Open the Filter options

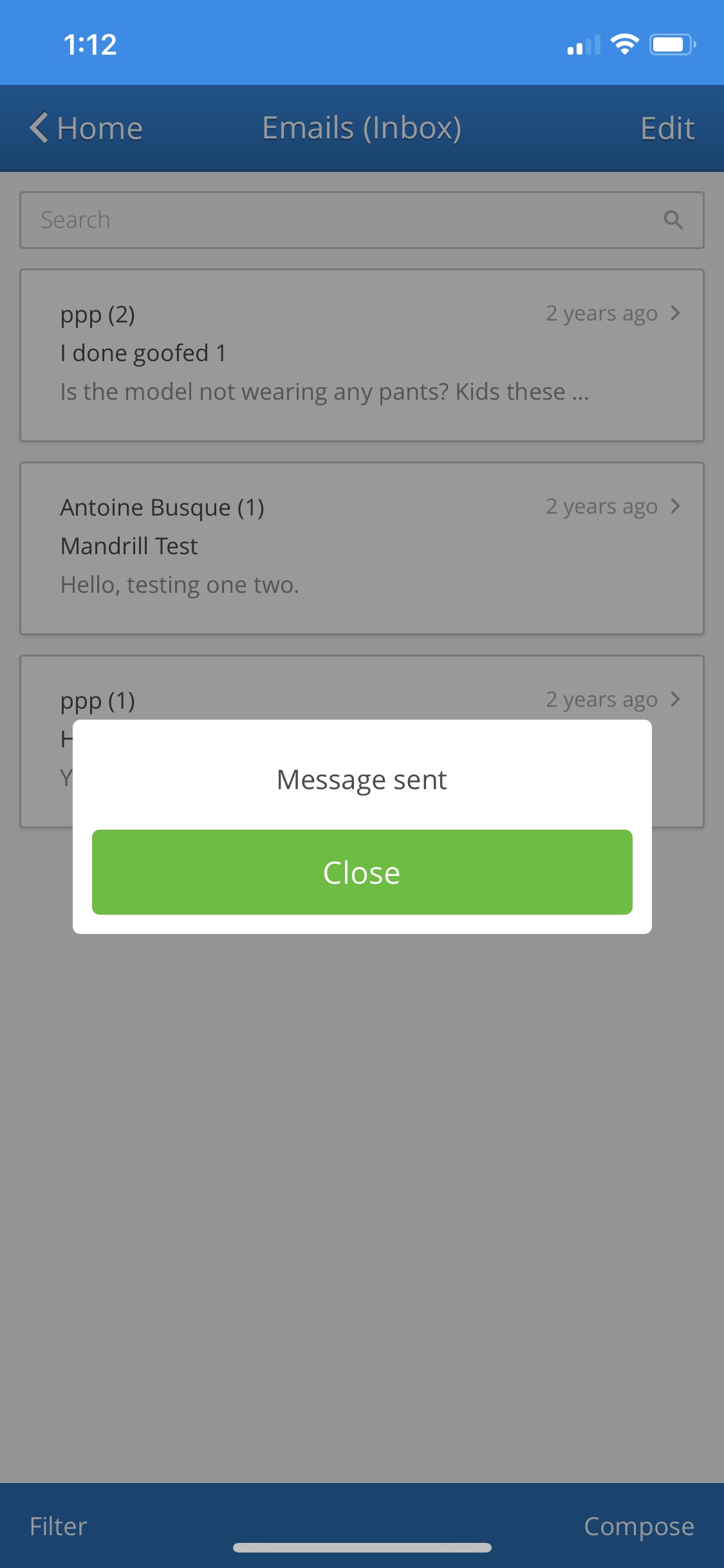59,1526
